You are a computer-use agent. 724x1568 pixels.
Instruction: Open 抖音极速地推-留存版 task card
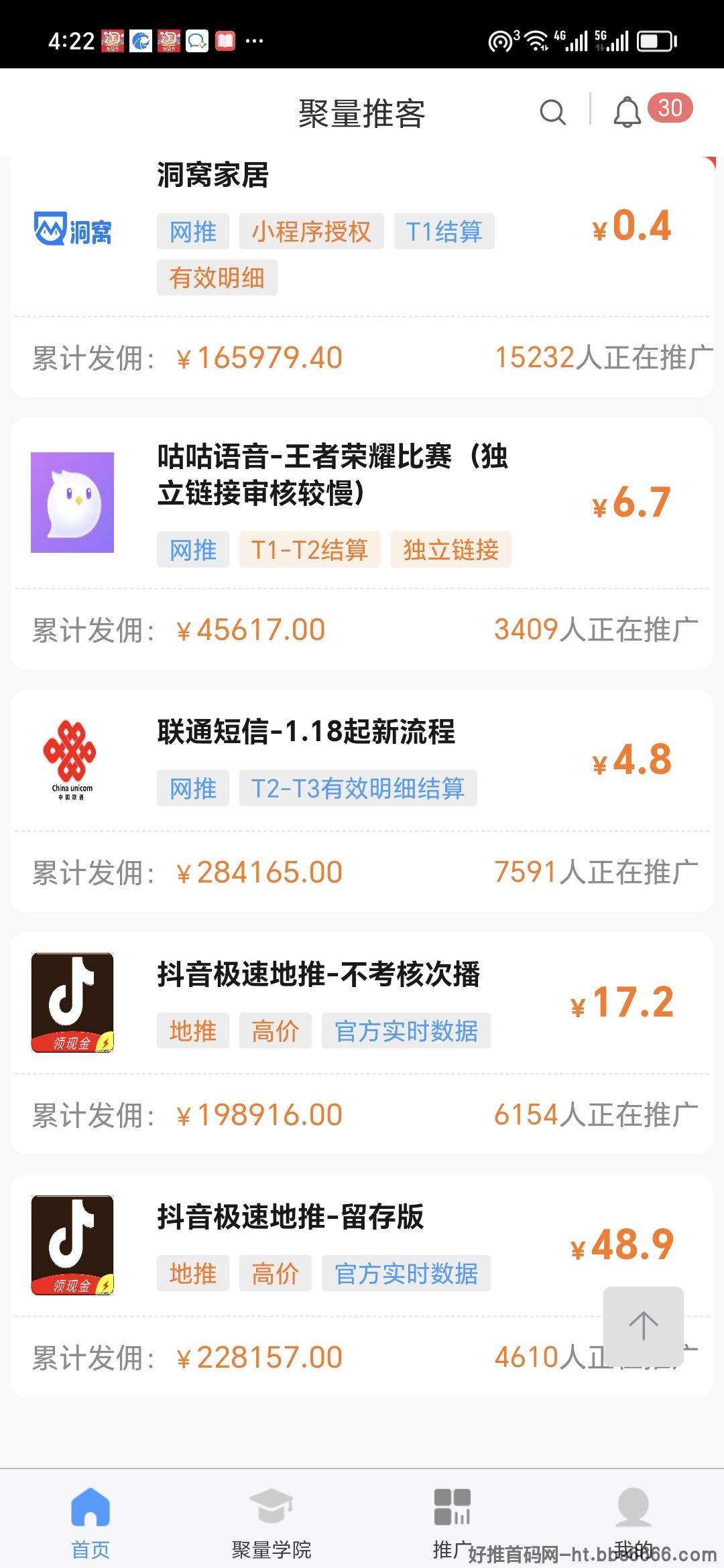click(362, 1286)
